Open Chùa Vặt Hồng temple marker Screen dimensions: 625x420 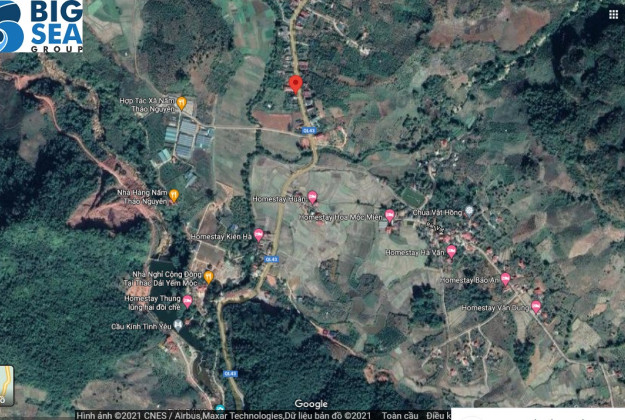pos(469,211)
